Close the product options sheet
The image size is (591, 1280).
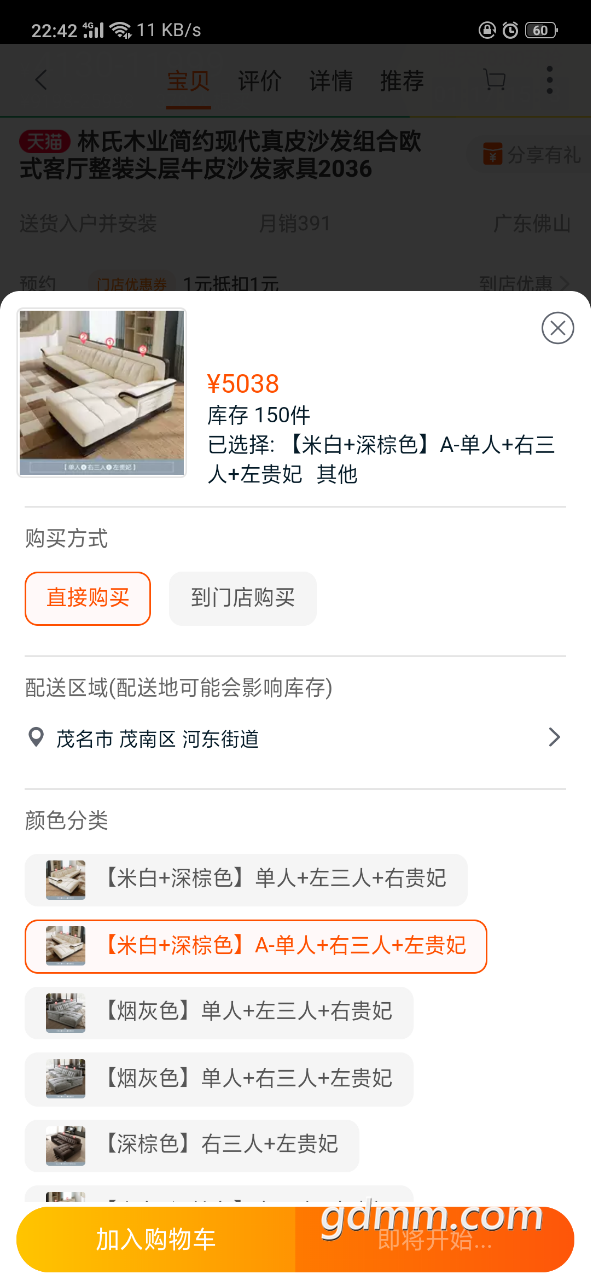(x=557, y=328)
